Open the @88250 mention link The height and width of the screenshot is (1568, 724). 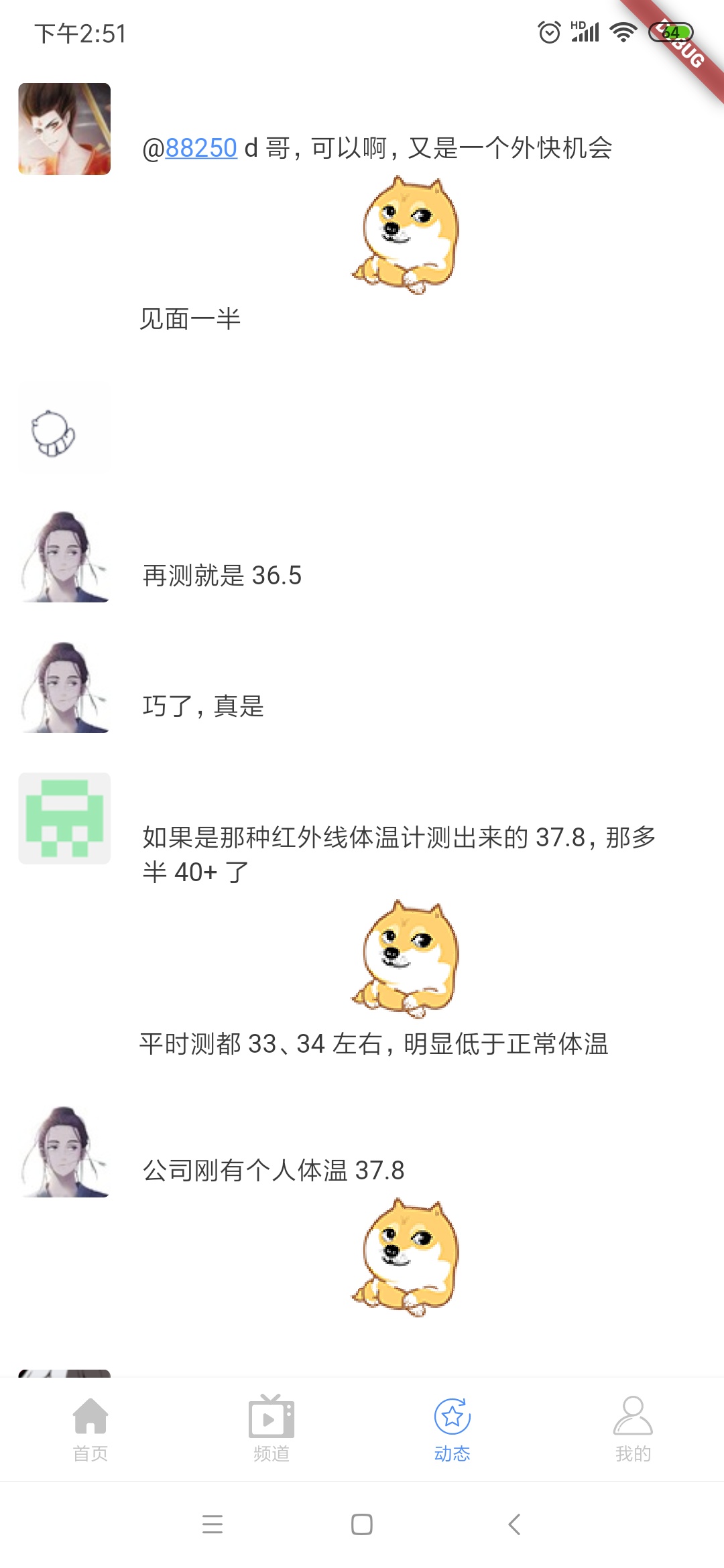tap(201, 148)
